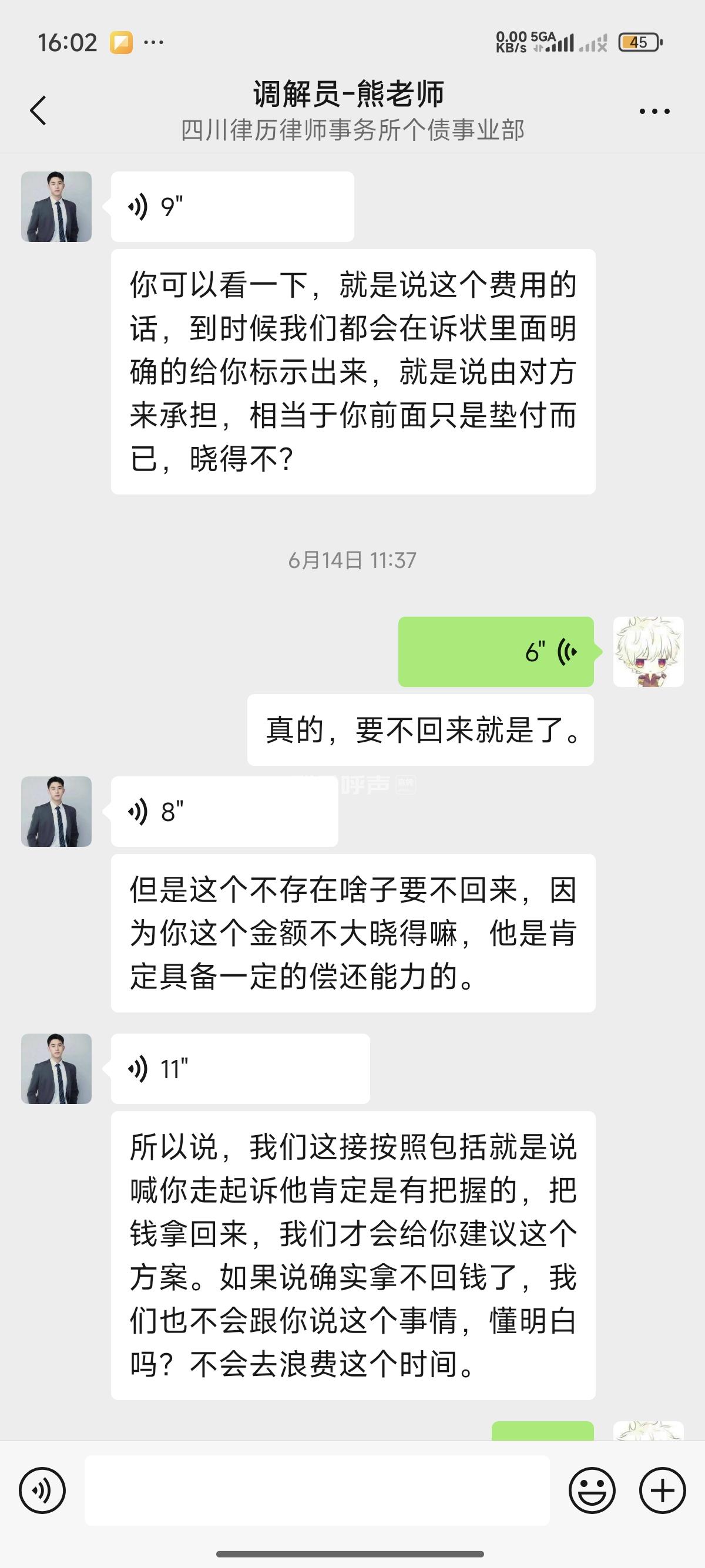
Task: Play the 8-second voice message
Action: click(224, 812)
